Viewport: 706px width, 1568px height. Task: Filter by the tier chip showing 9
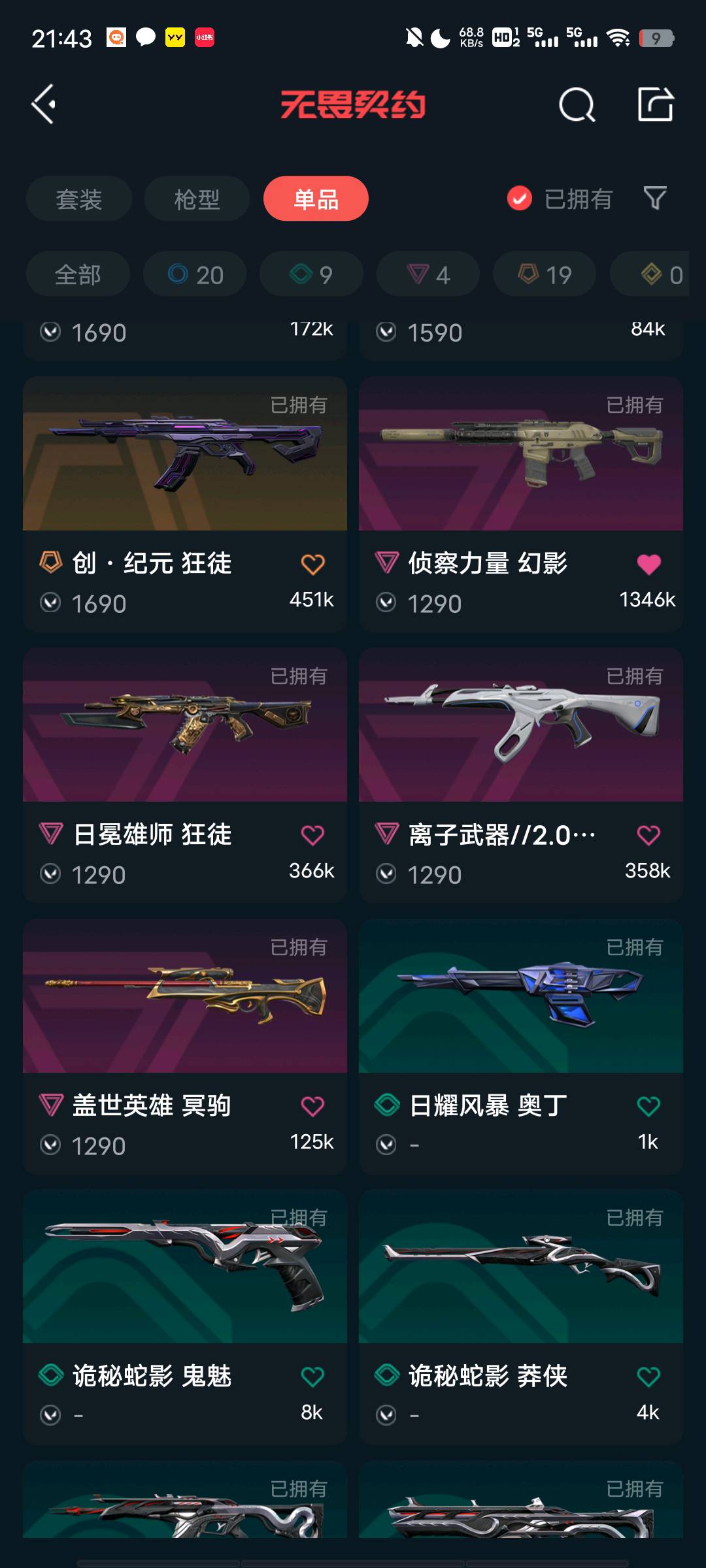click(x=311, y=274)
